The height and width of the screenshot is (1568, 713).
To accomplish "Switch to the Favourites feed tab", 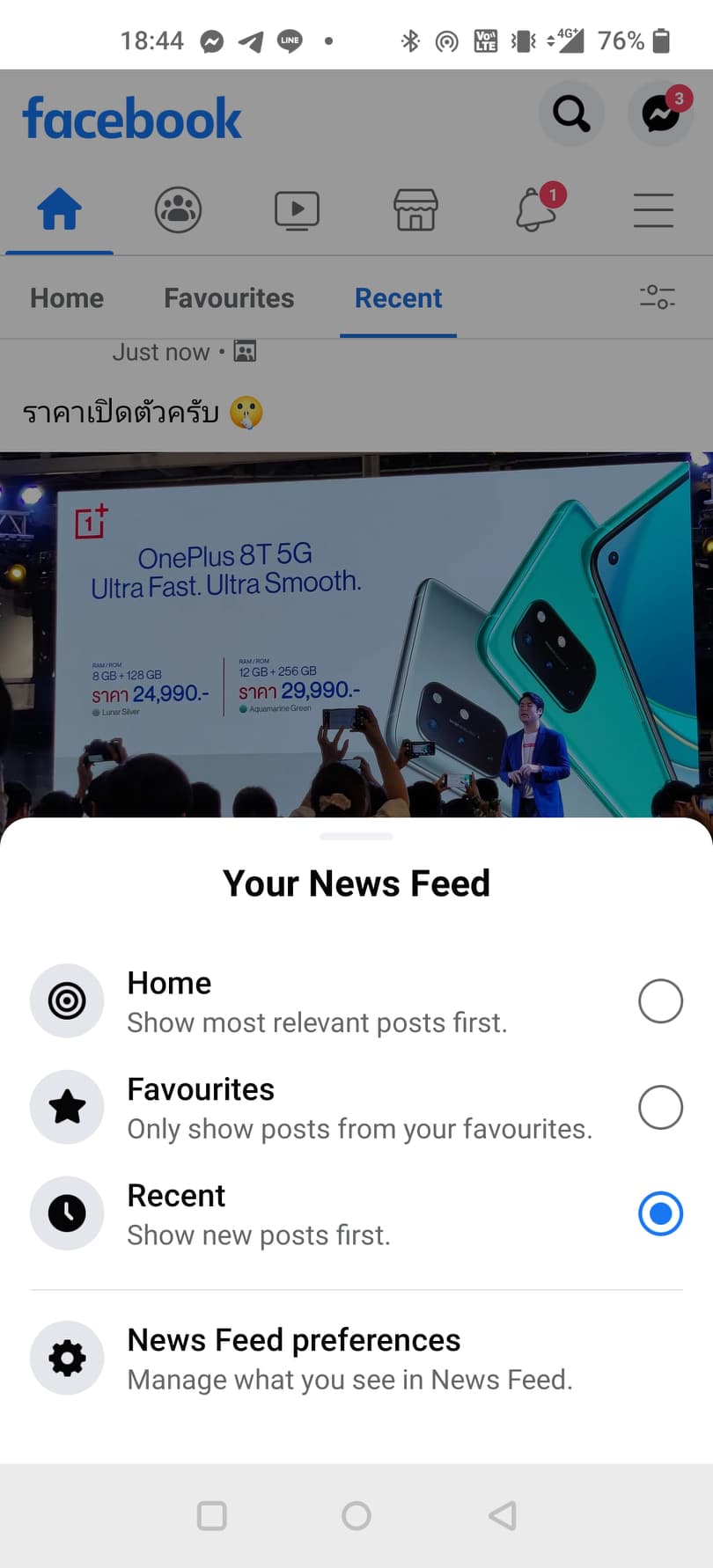I will (229, 298).
